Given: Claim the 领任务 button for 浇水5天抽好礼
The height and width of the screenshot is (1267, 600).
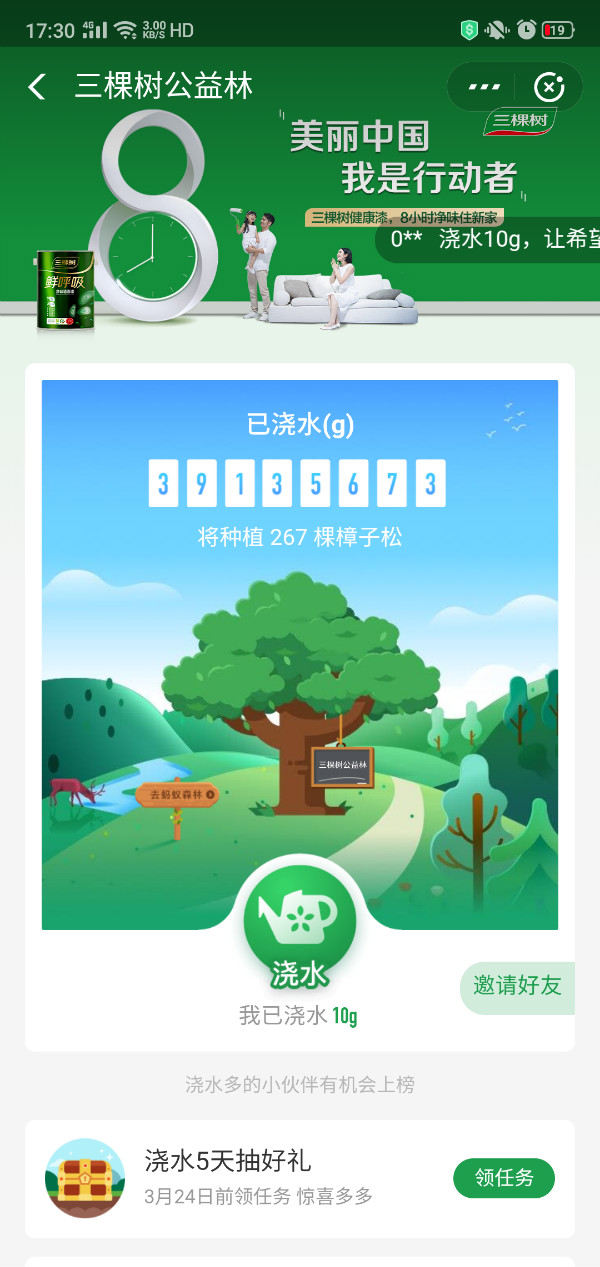Looking at the screenshot, I should 503,1178.
